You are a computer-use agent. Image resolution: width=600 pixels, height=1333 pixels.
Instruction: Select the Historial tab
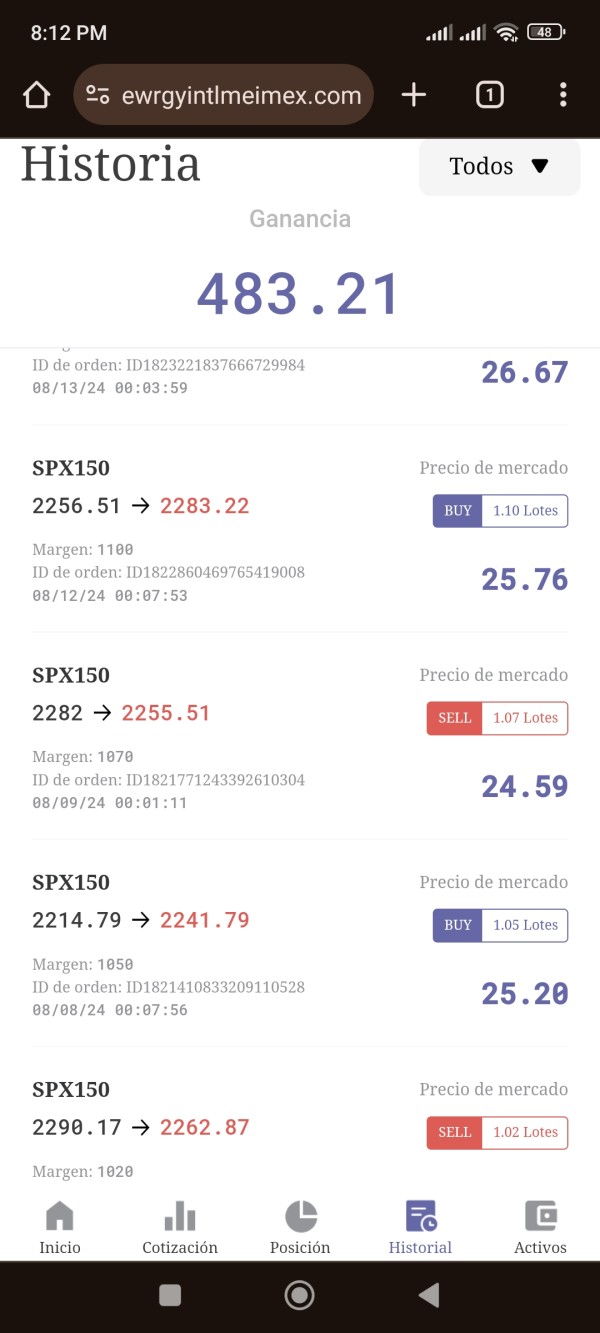click(420, 1228)
